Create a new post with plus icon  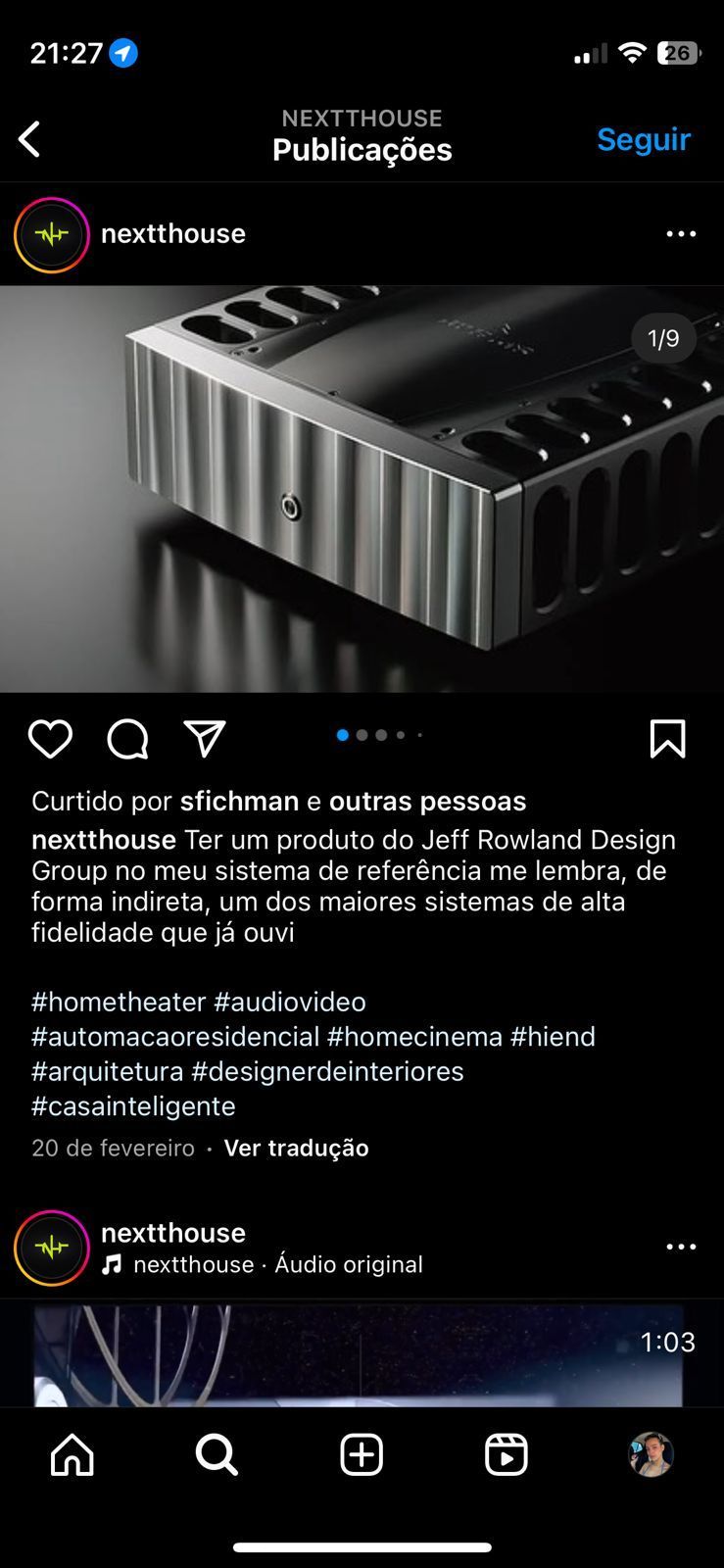tap(362, 1454)
